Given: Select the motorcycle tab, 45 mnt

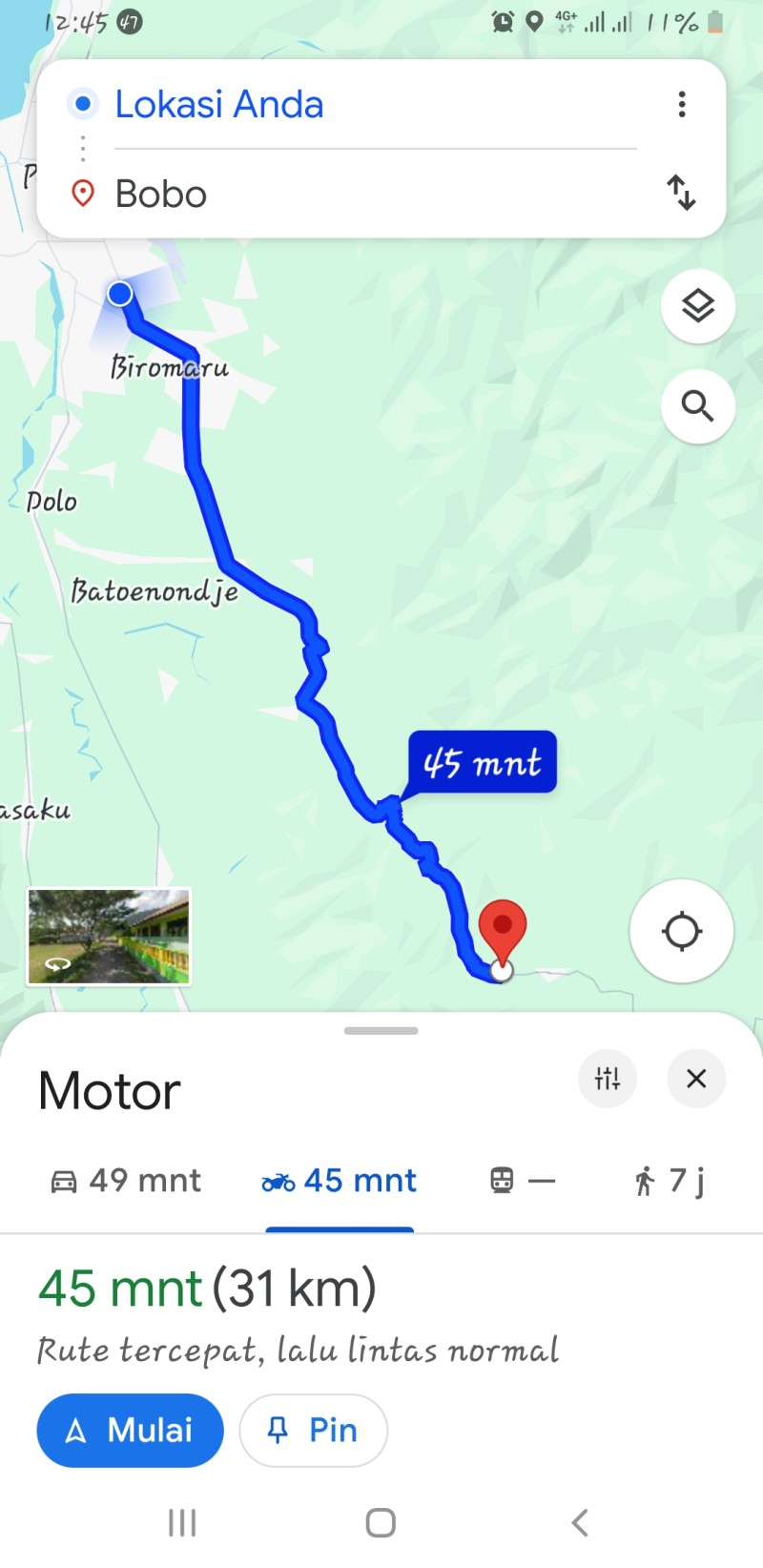Looking at the screenshot, I should [x=340, y=1181].
